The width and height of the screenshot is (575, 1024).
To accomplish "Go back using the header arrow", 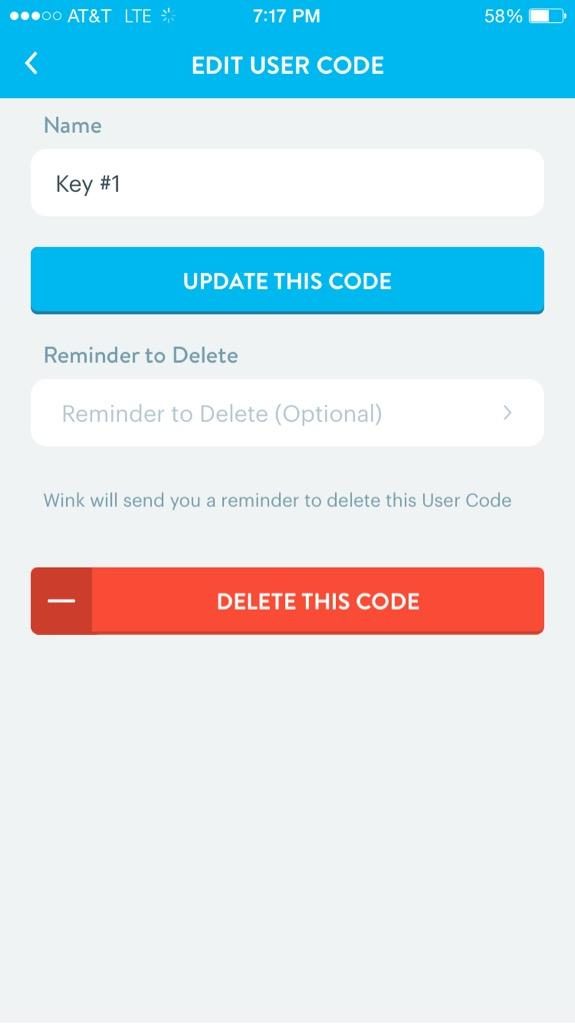I will (x=31, y=64).
